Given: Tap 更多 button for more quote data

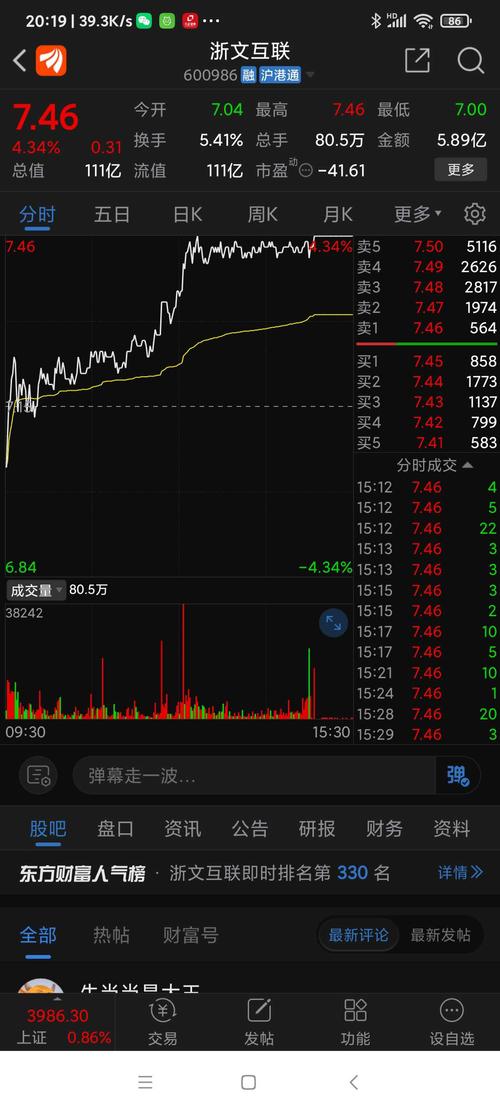Looking at the screenshot, I should 460,169.
